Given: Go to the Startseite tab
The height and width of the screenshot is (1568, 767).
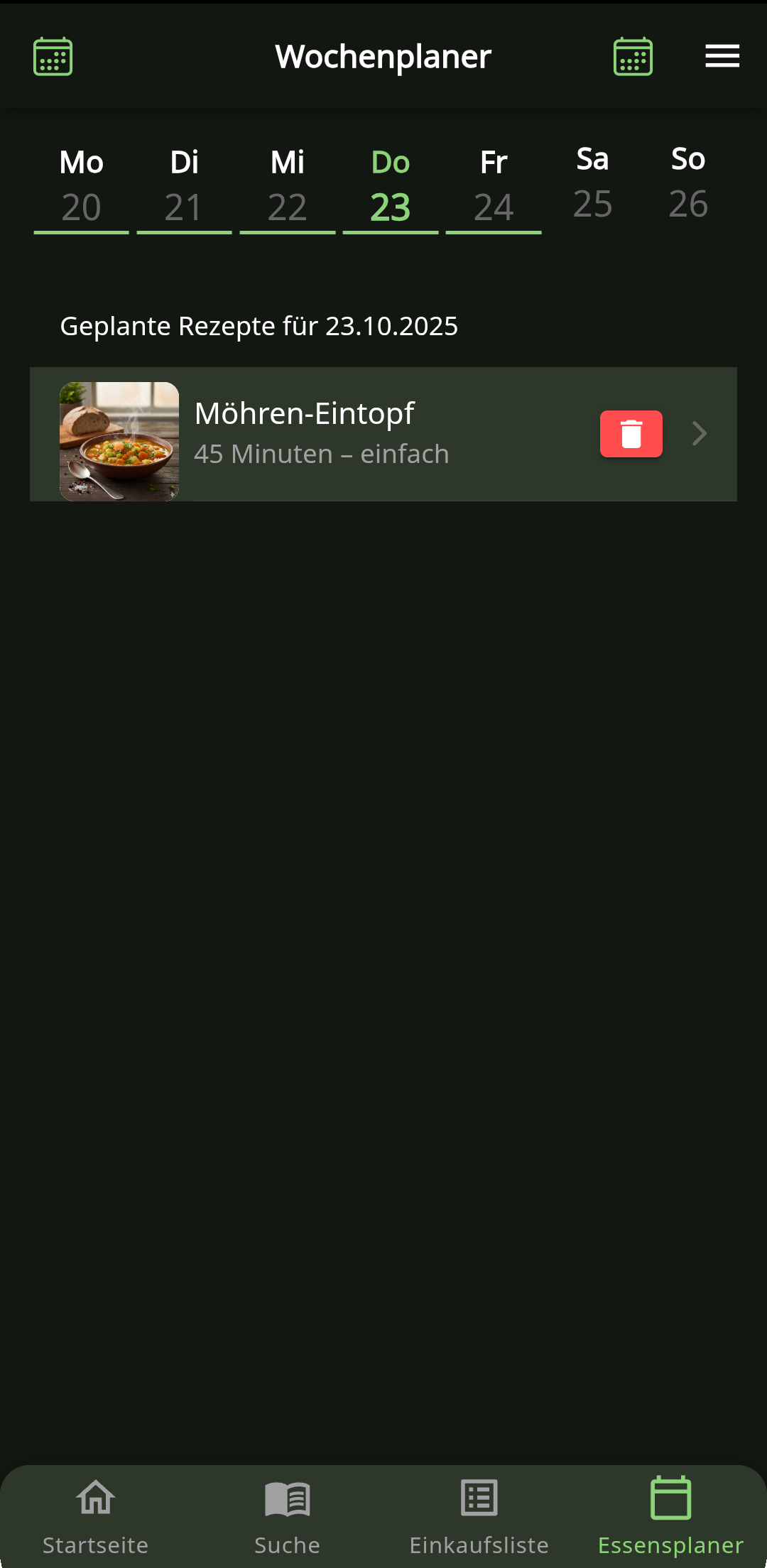Looking at the screenshot, I should click(96, 1516).
